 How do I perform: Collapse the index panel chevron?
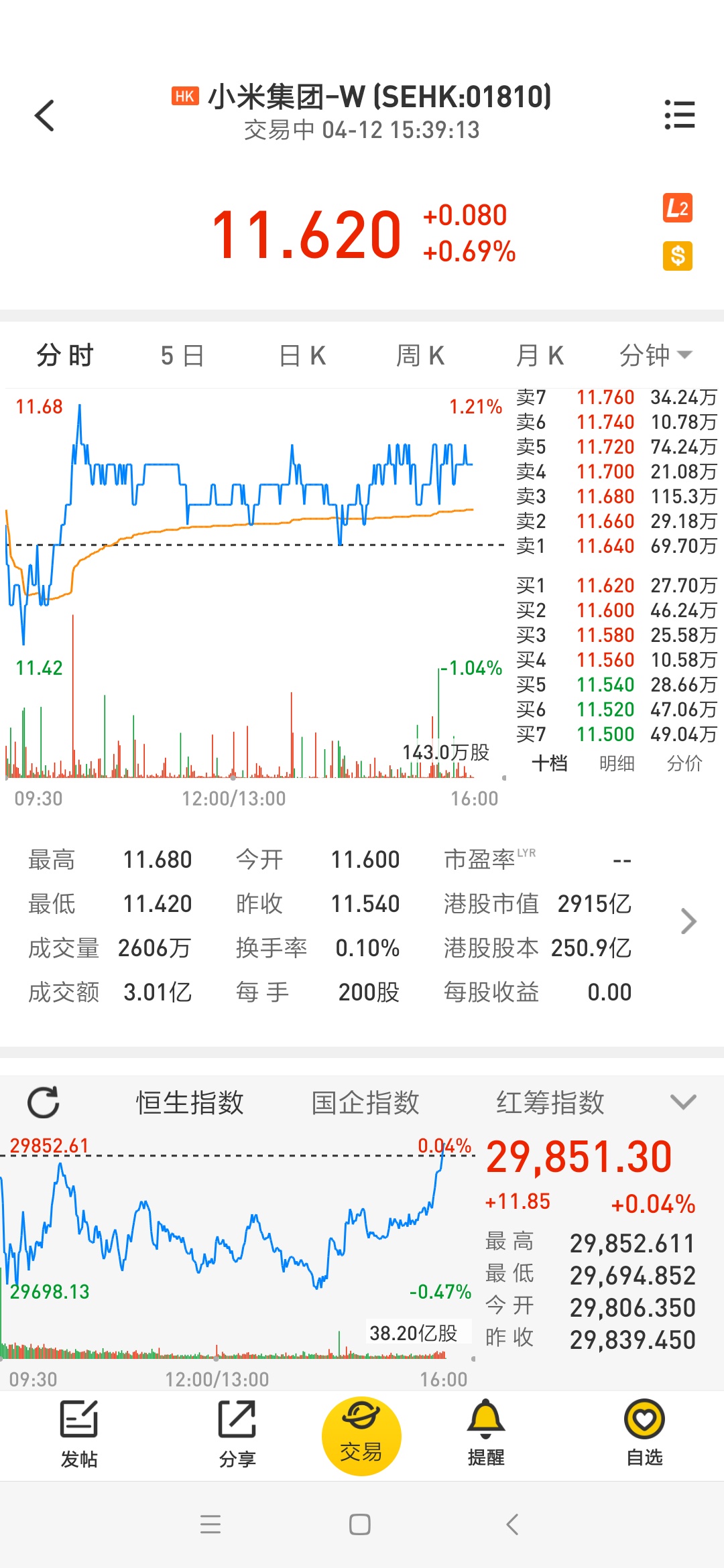[x=683, y=1102]
